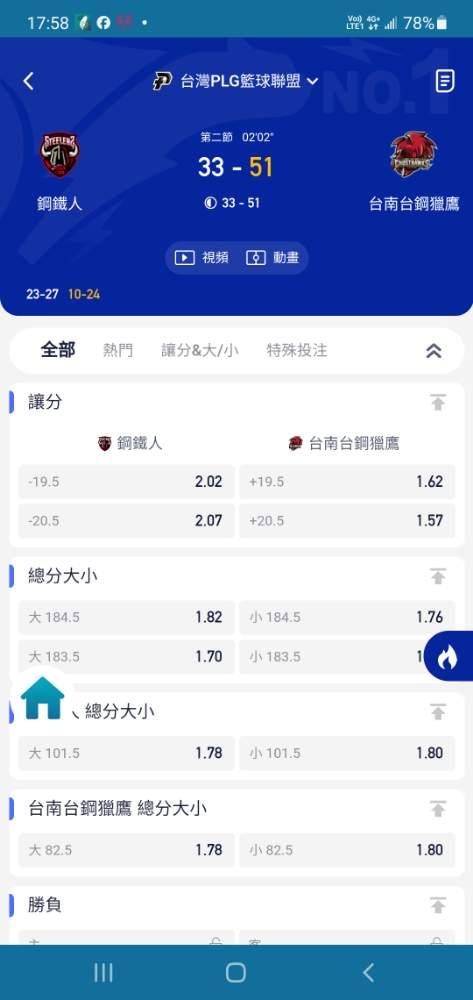Pick 大 184.5 at odds 1.82
This screenshot has height=1000, width=473.
pyautogui.click(x=126, y=617)
